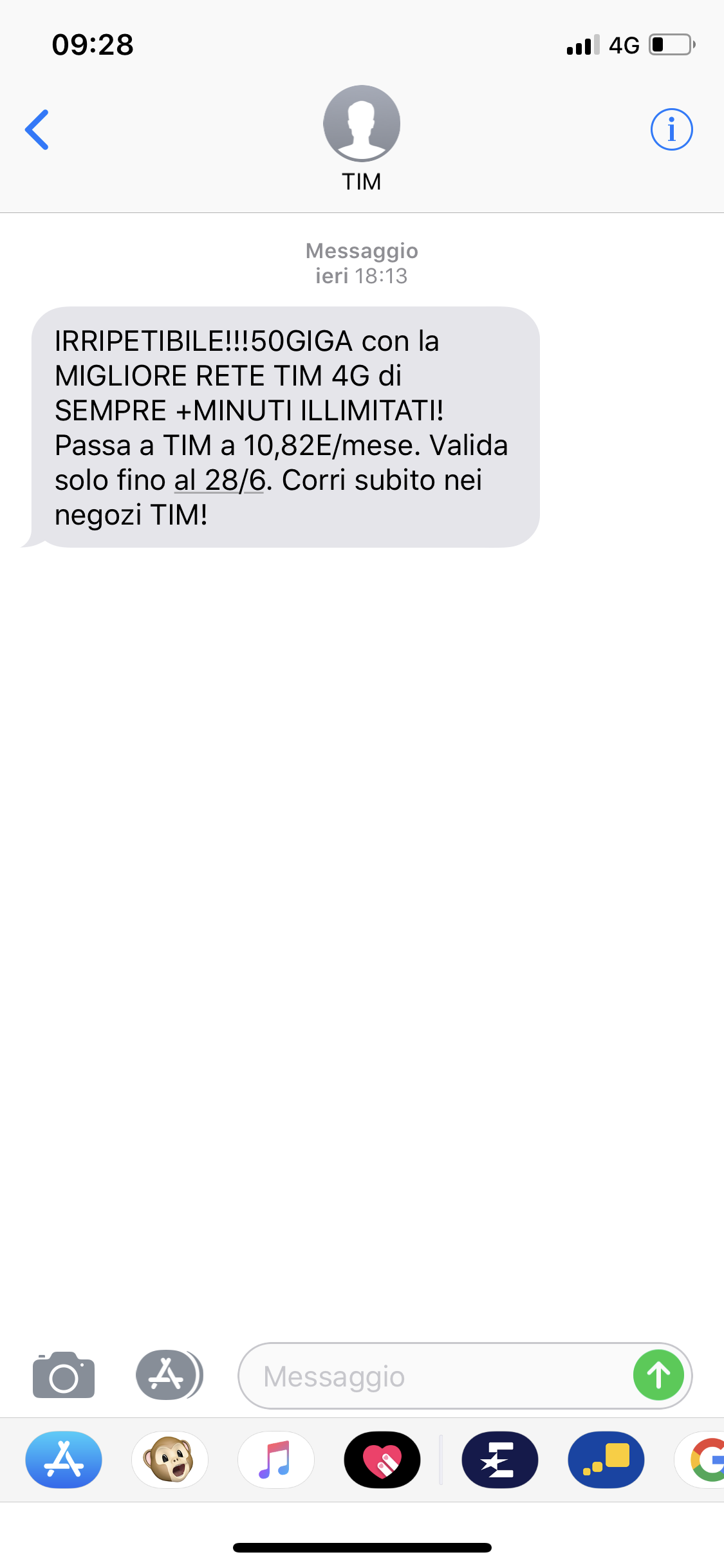Open the Digital Touch heart app

[x=382, y=1460]
